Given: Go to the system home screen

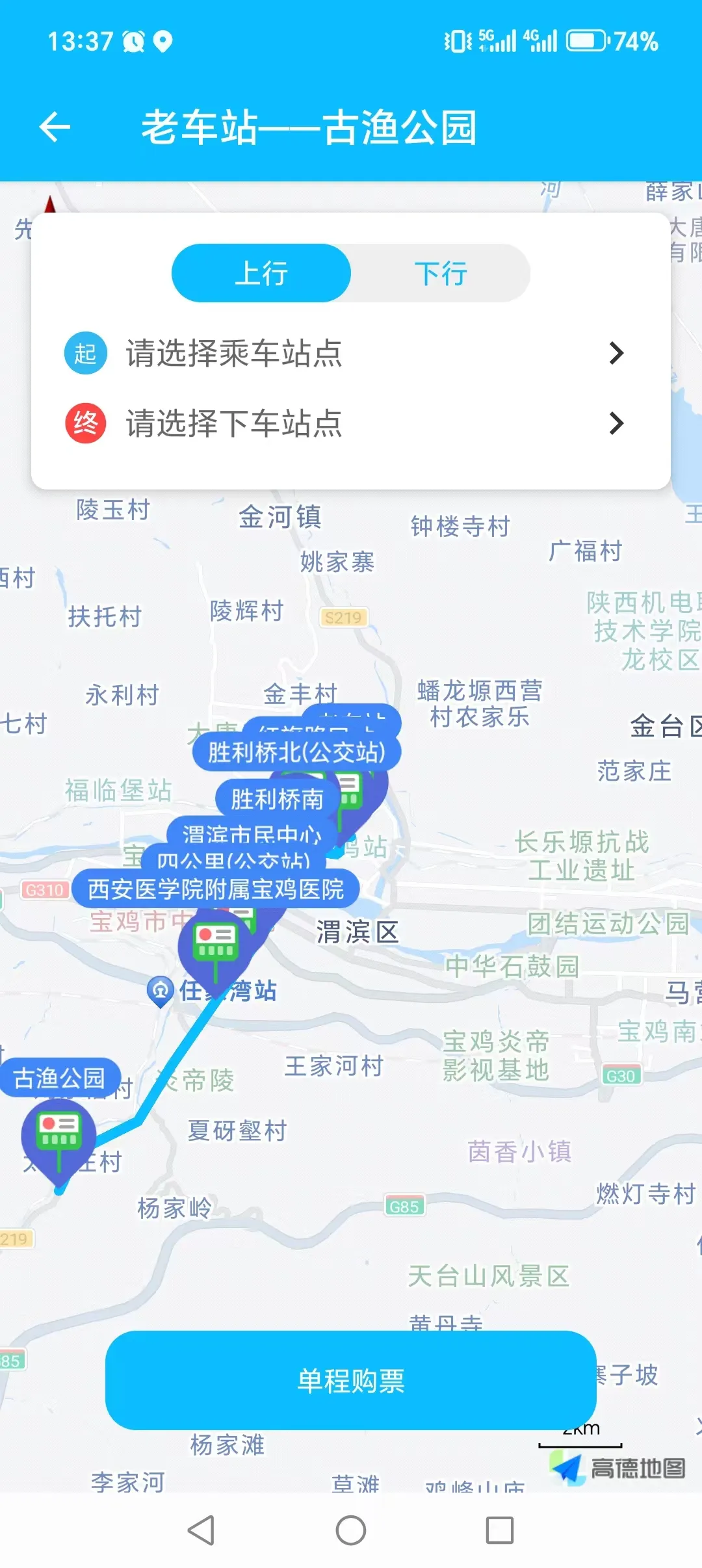Looking at the screenshot, I should pyautogui.click(x=351, y=1530).
